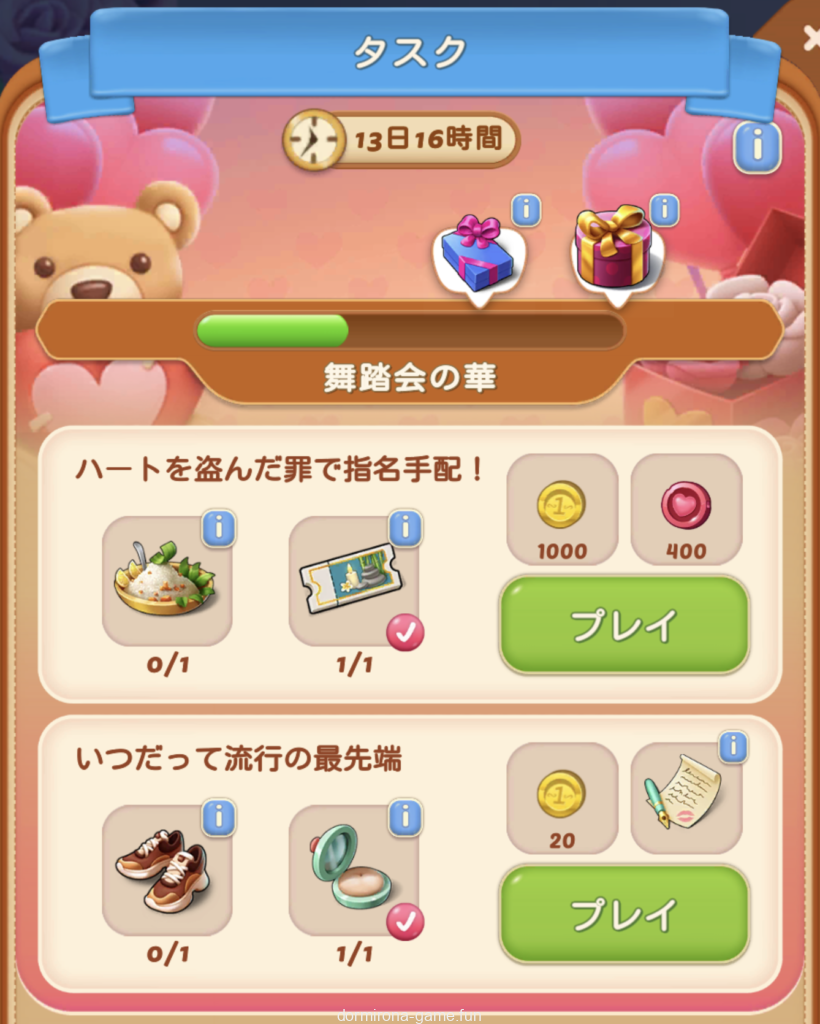
Task: Show info for red gift box
Action: coord(664,210)
